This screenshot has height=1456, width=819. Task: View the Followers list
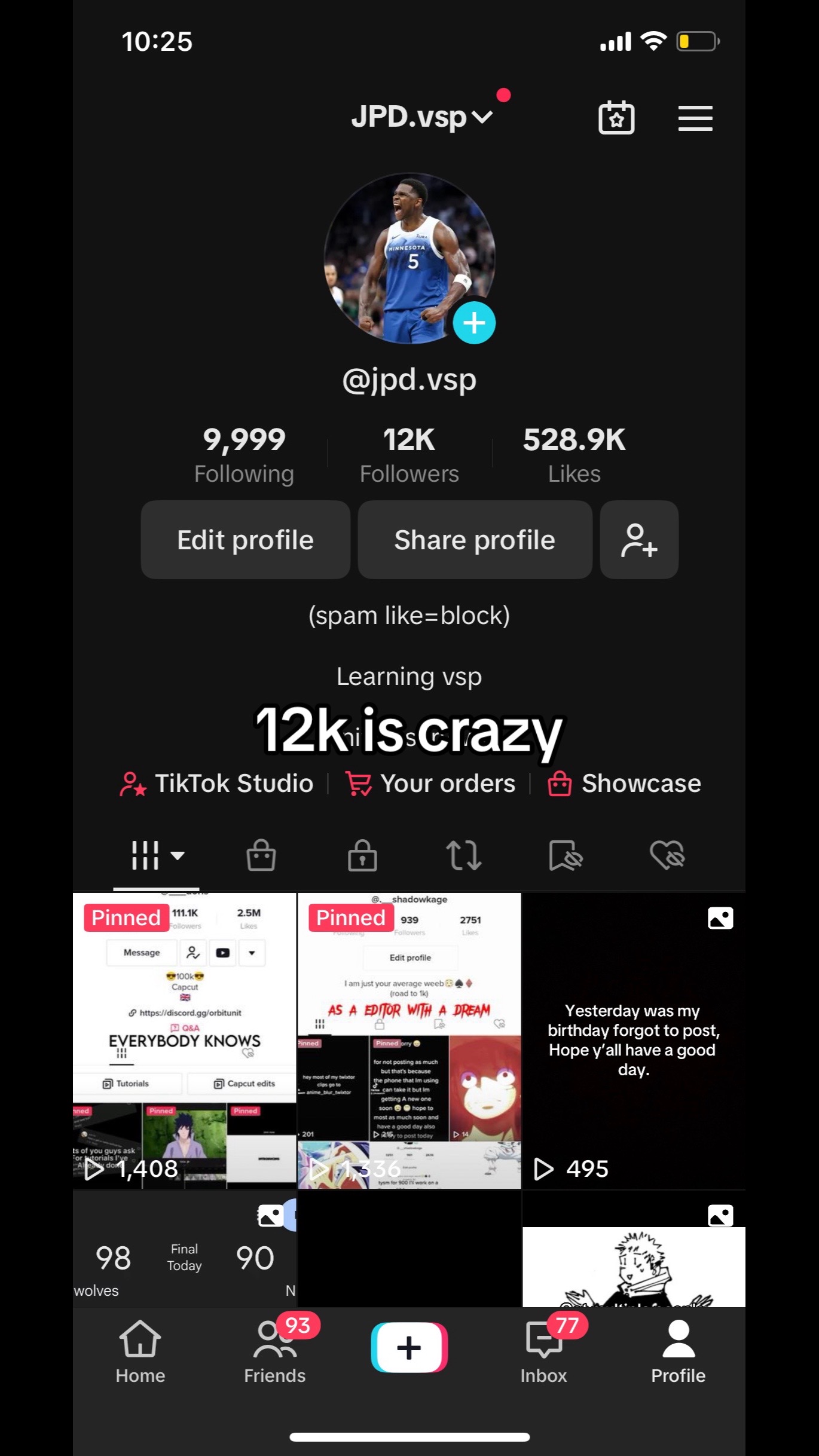click(x=409, y=454)
